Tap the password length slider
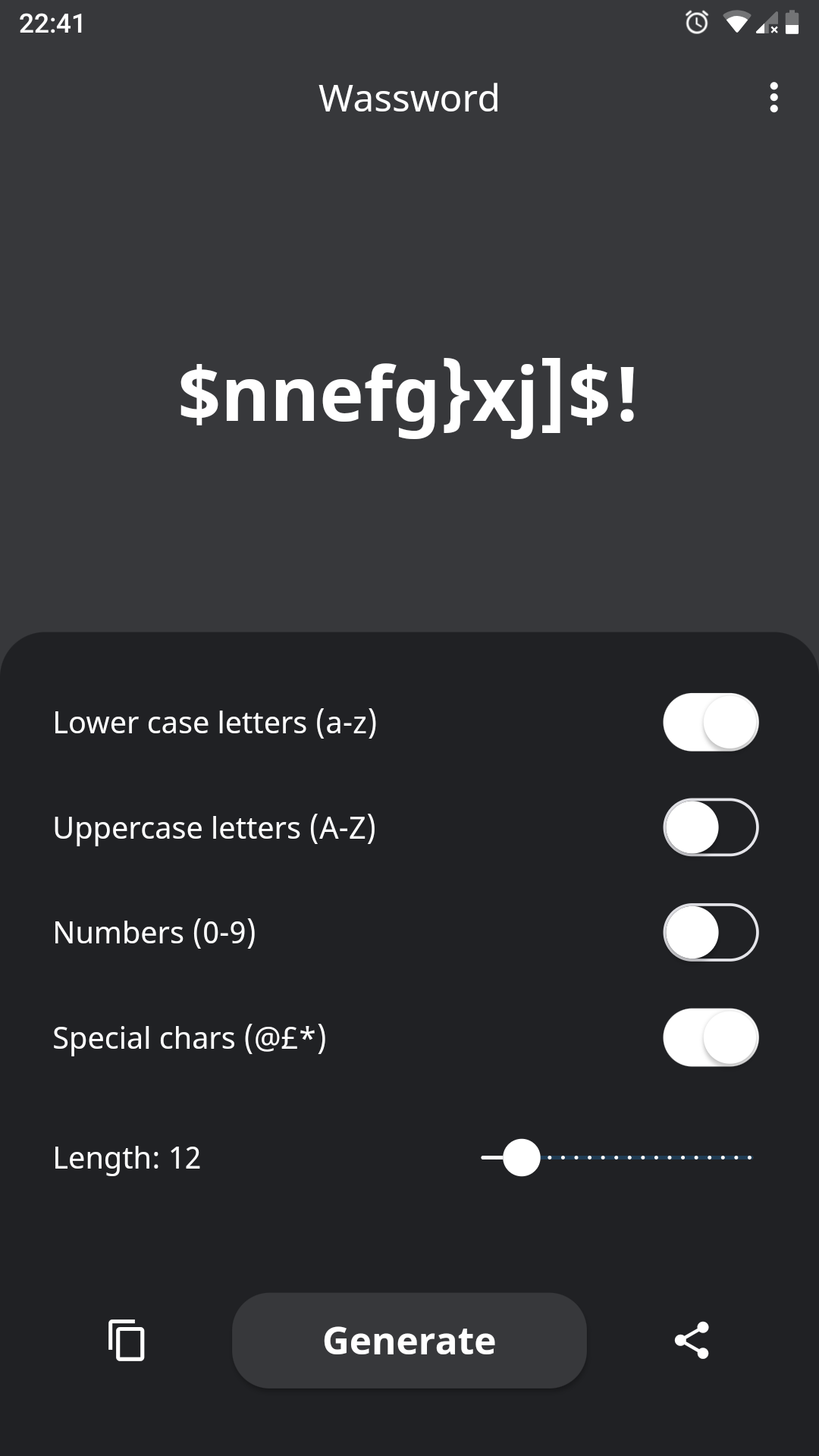Viewport: 819px width, 1456px height. tap(617, 1158)
